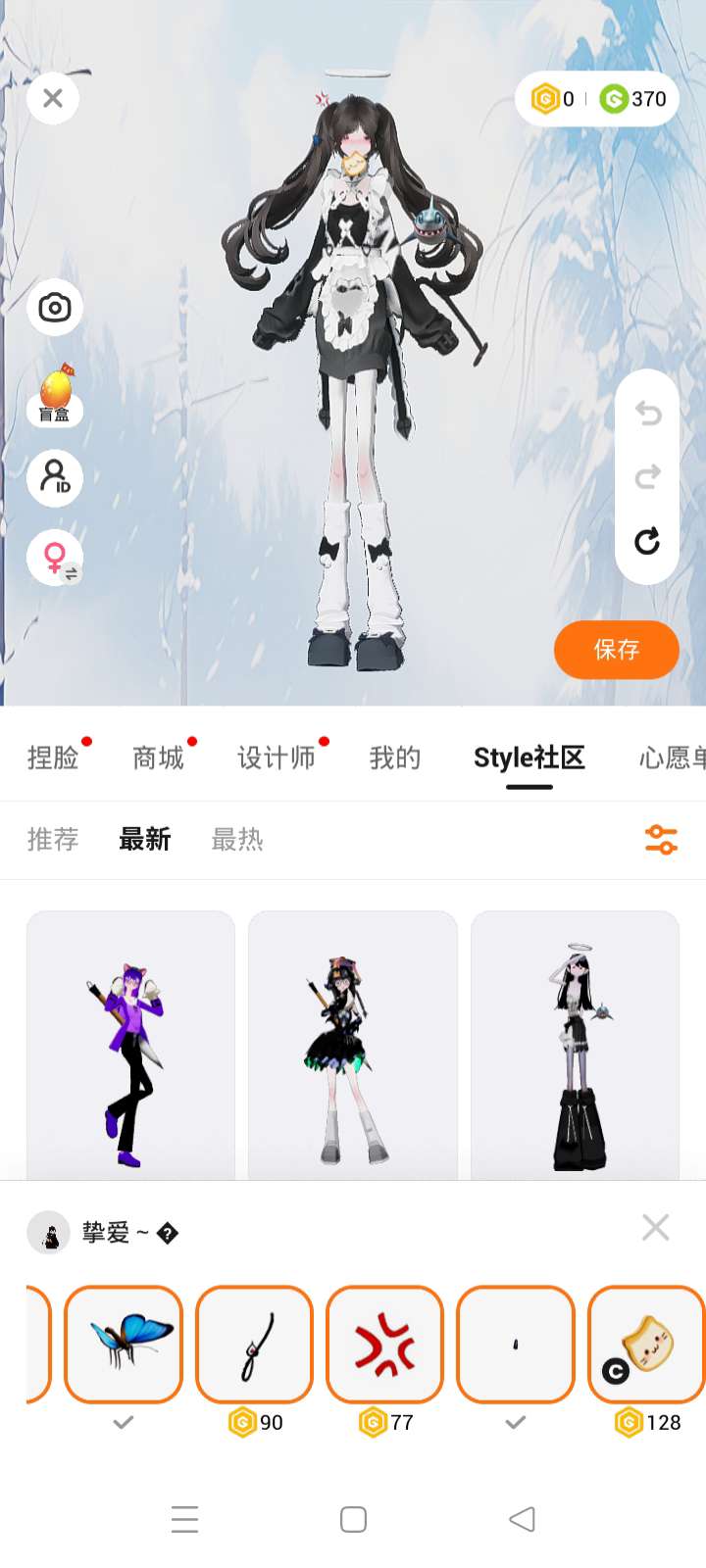The width and height of the screenshot is (706, 1568).
Task: Choose the cat bread item priced 128
Action: [646, 1344]
